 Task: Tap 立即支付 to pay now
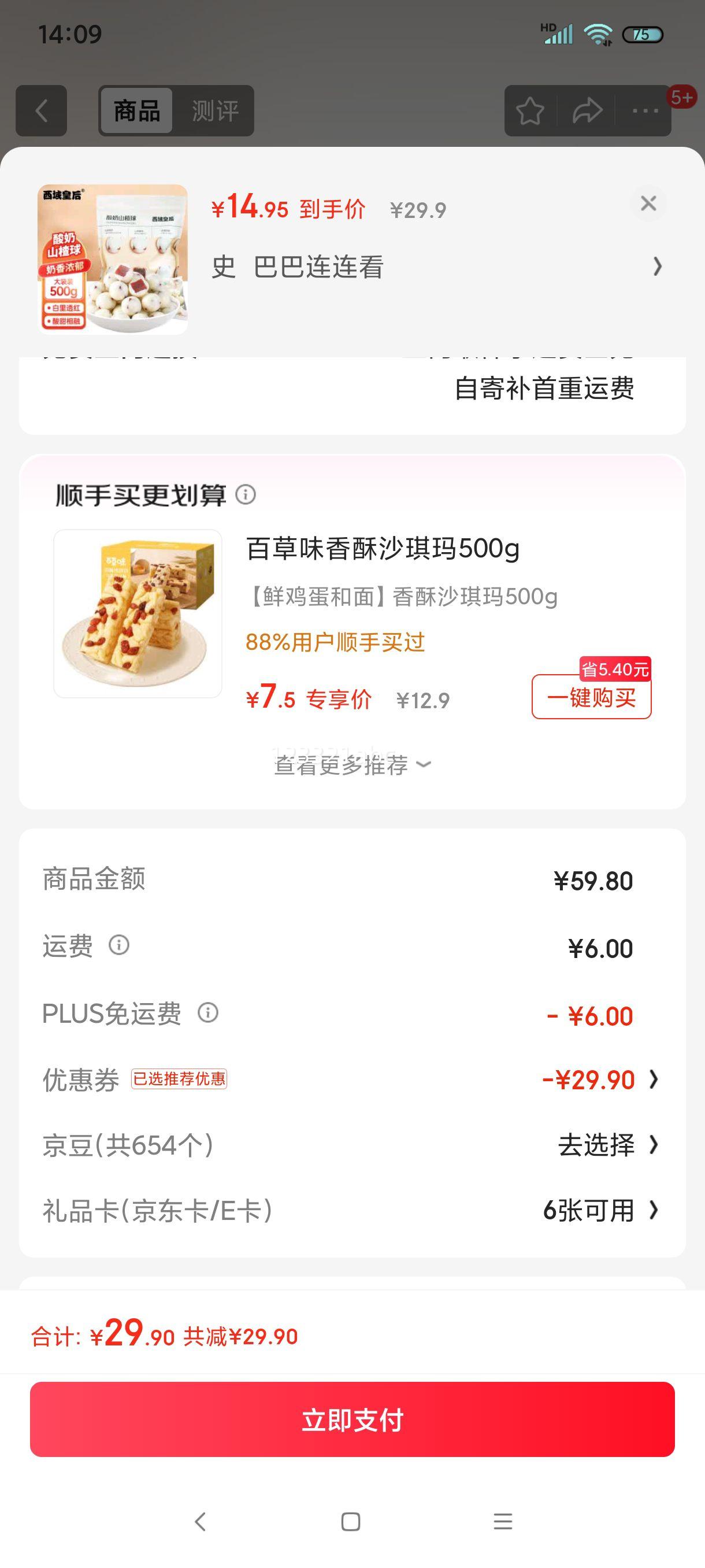tap(352, 1419)
